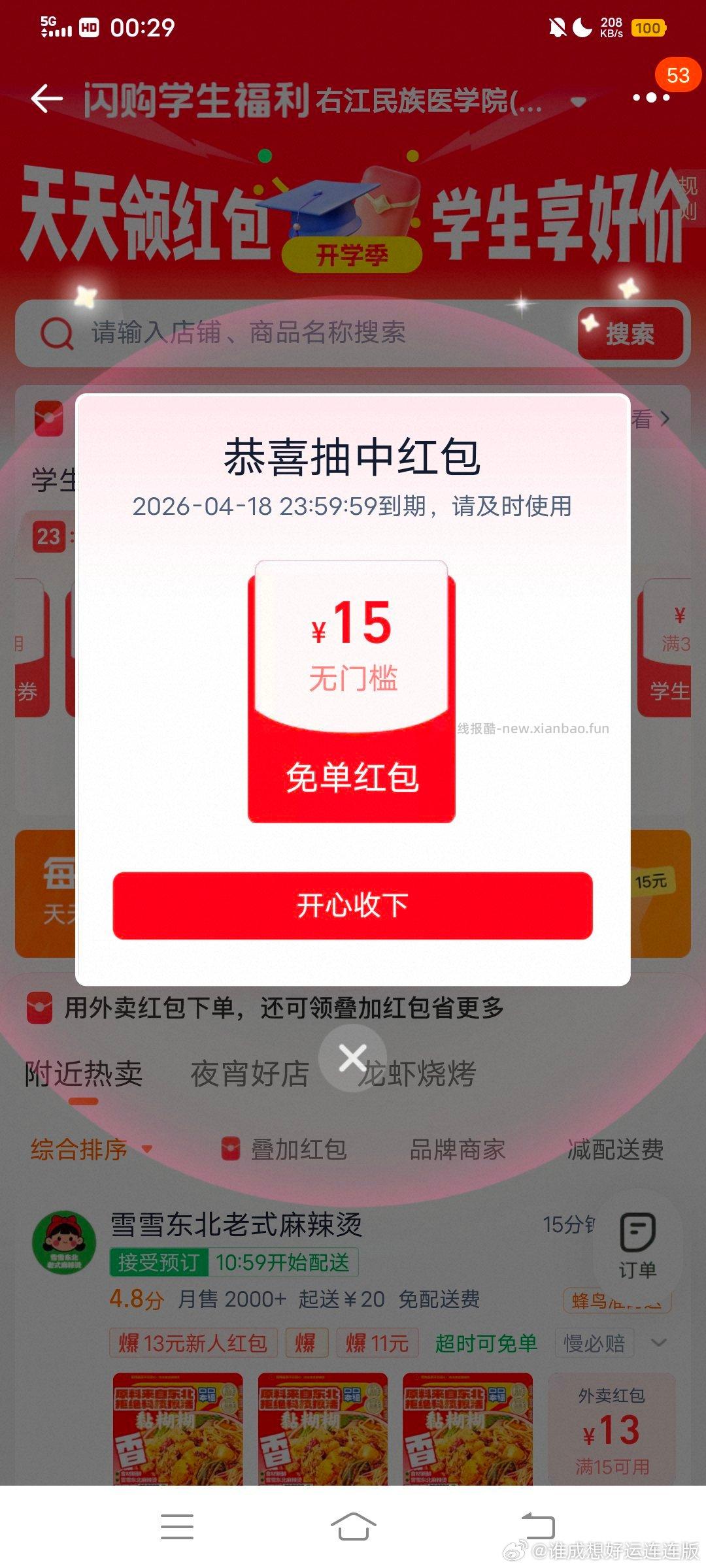Expand the 右江民族医学院 location dropdown
Viewport: 706px width, 1568px height.
coord(578,102)
